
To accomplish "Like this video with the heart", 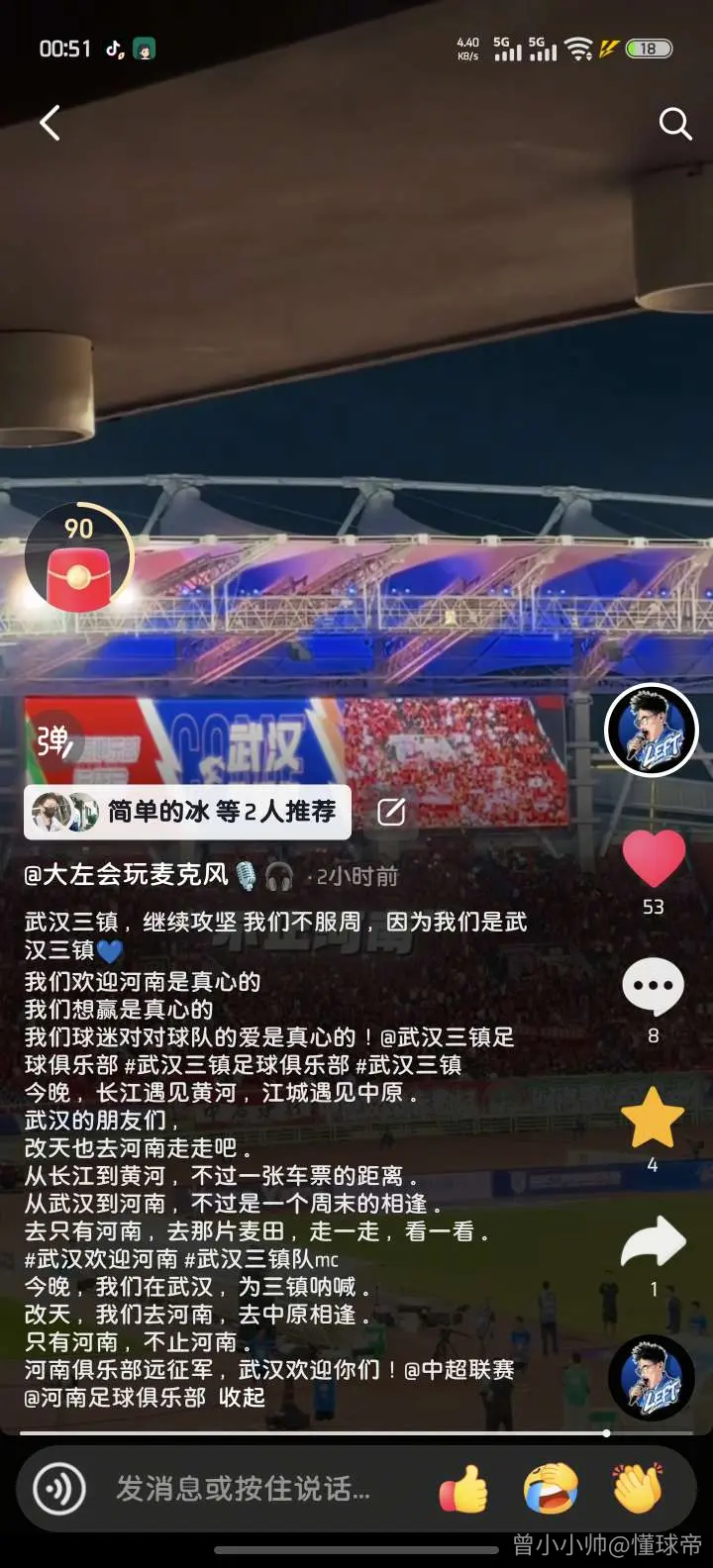I will coord(654,858).
